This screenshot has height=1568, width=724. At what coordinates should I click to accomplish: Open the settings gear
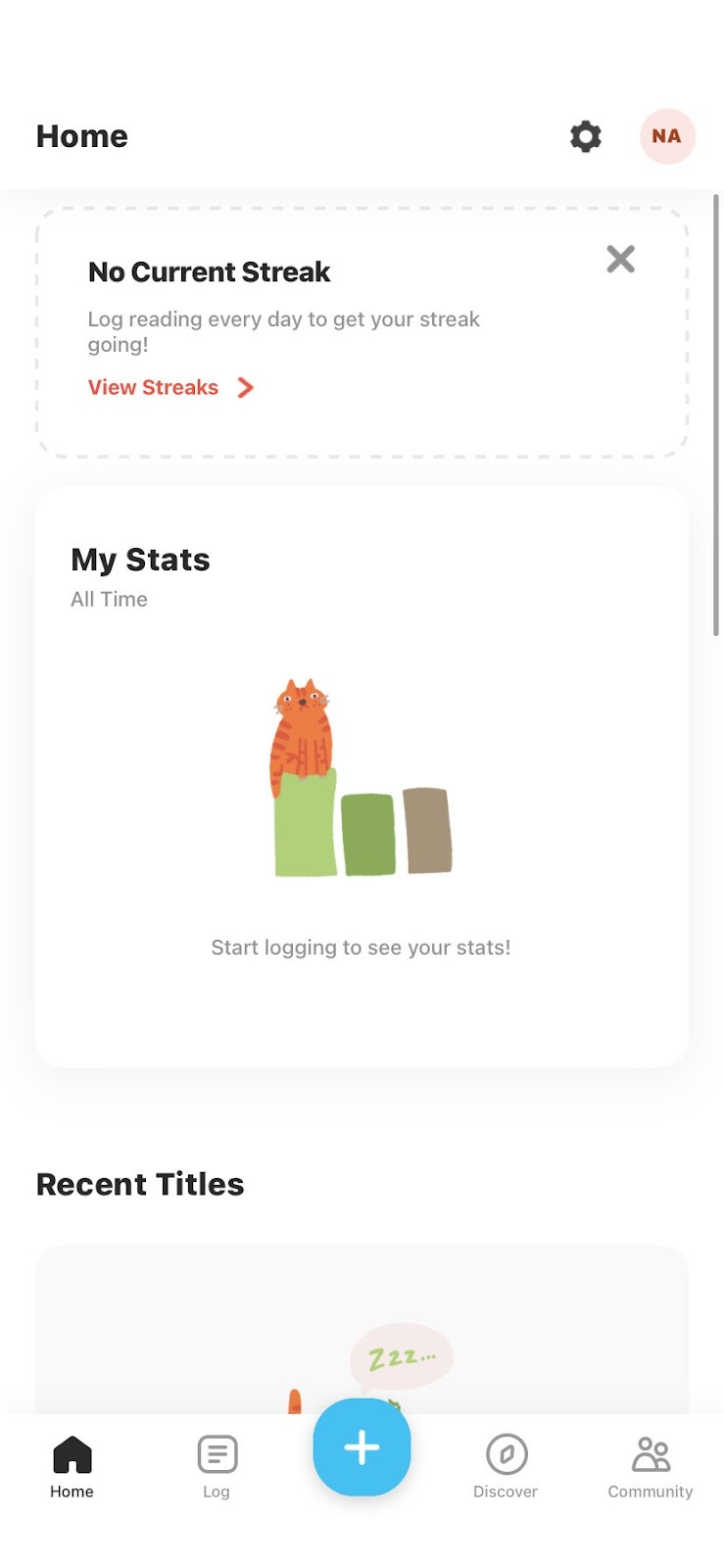(585, 136)
